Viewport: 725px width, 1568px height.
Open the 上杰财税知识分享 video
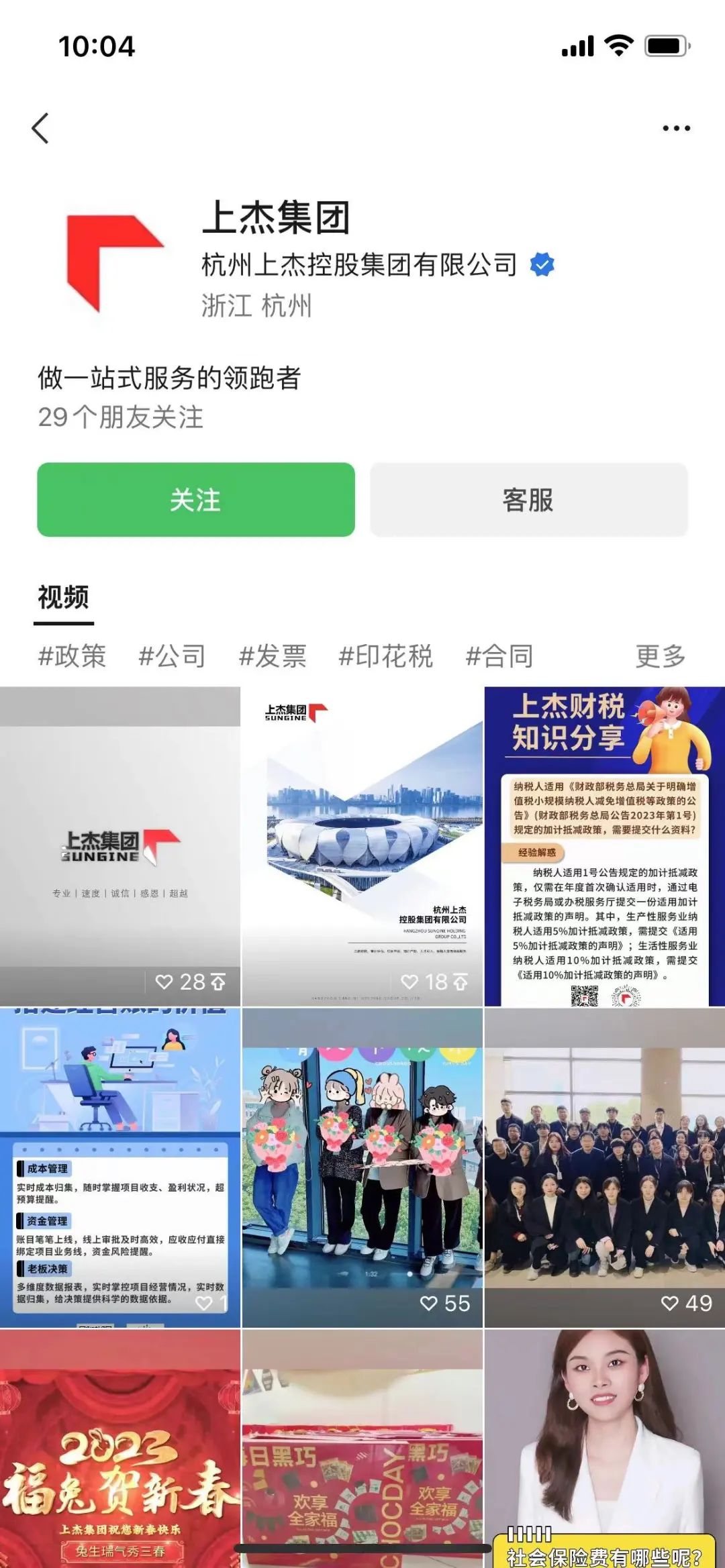tap(604, 845)
